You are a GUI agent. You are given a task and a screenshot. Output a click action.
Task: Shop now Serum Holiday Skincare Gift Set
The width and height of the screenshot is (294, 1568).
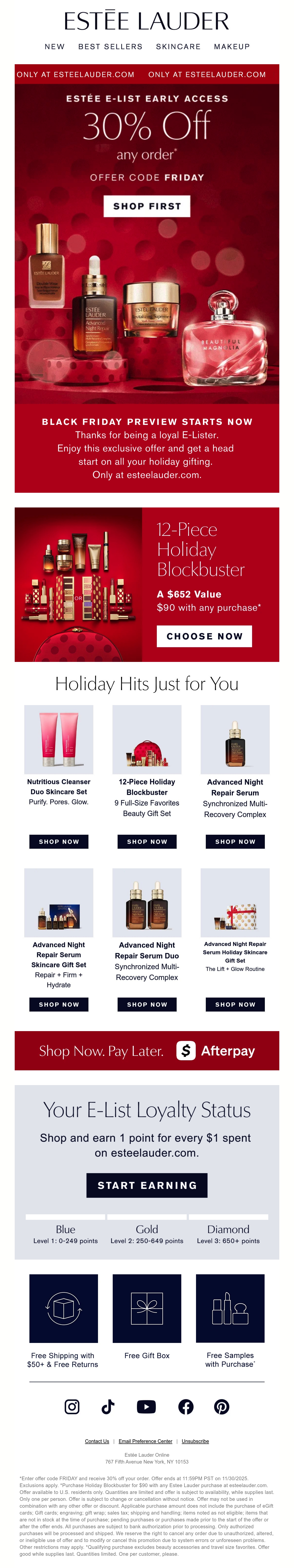click(x=235, y=1004)
